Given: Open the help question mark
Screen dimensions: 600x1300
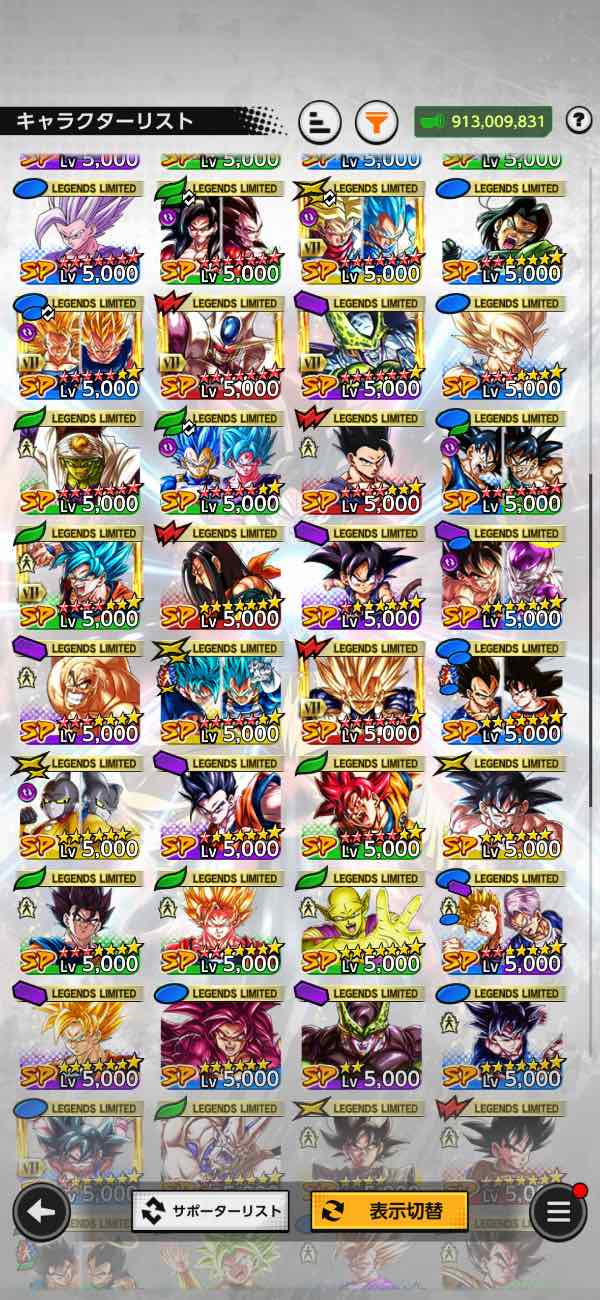Looking at the screenshot, I should pyautogui.click(x=578, y=121).
